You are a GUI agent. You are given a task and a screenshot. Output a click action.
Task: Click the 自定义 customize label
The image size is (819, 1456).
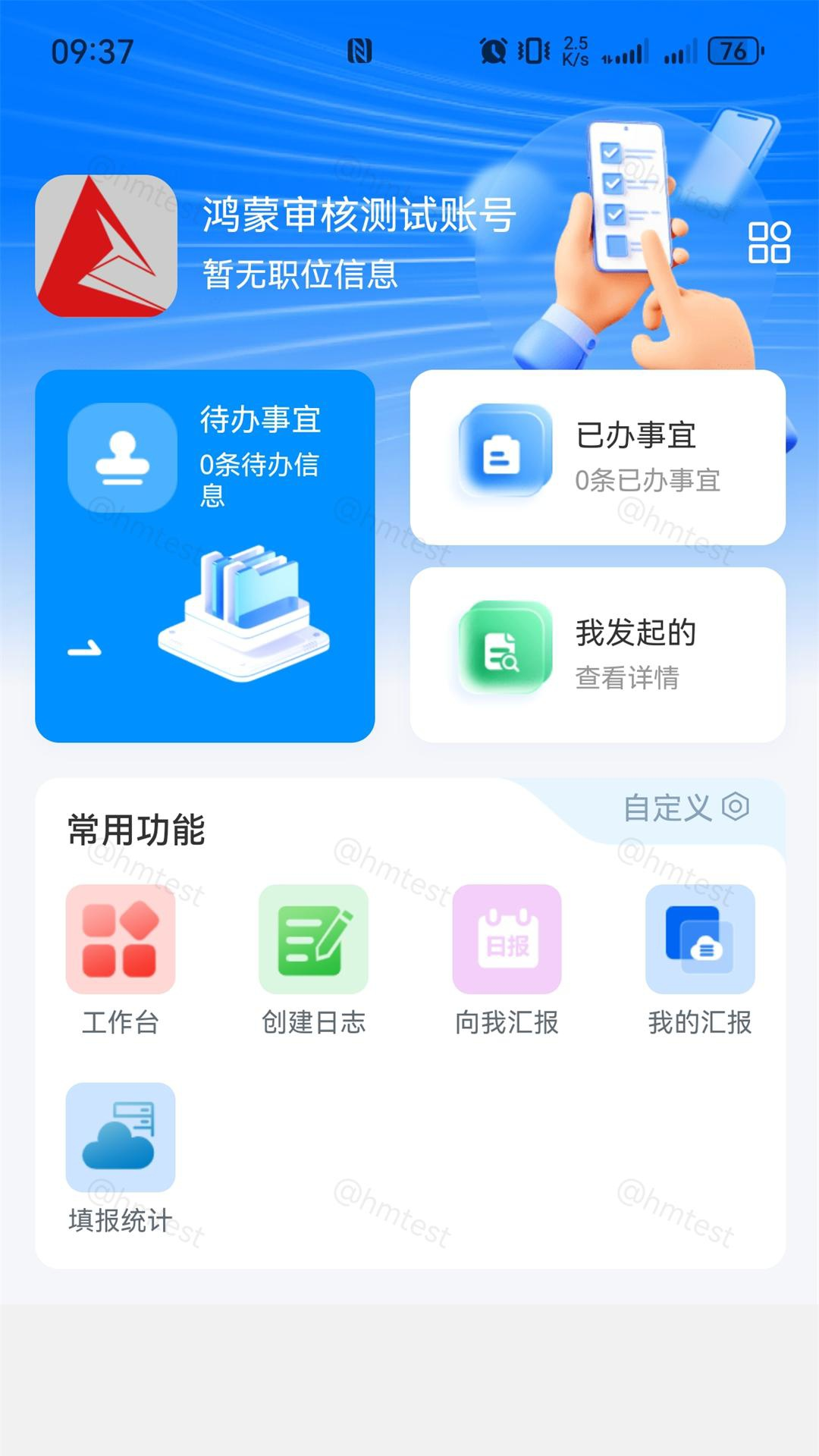point(667,808)
